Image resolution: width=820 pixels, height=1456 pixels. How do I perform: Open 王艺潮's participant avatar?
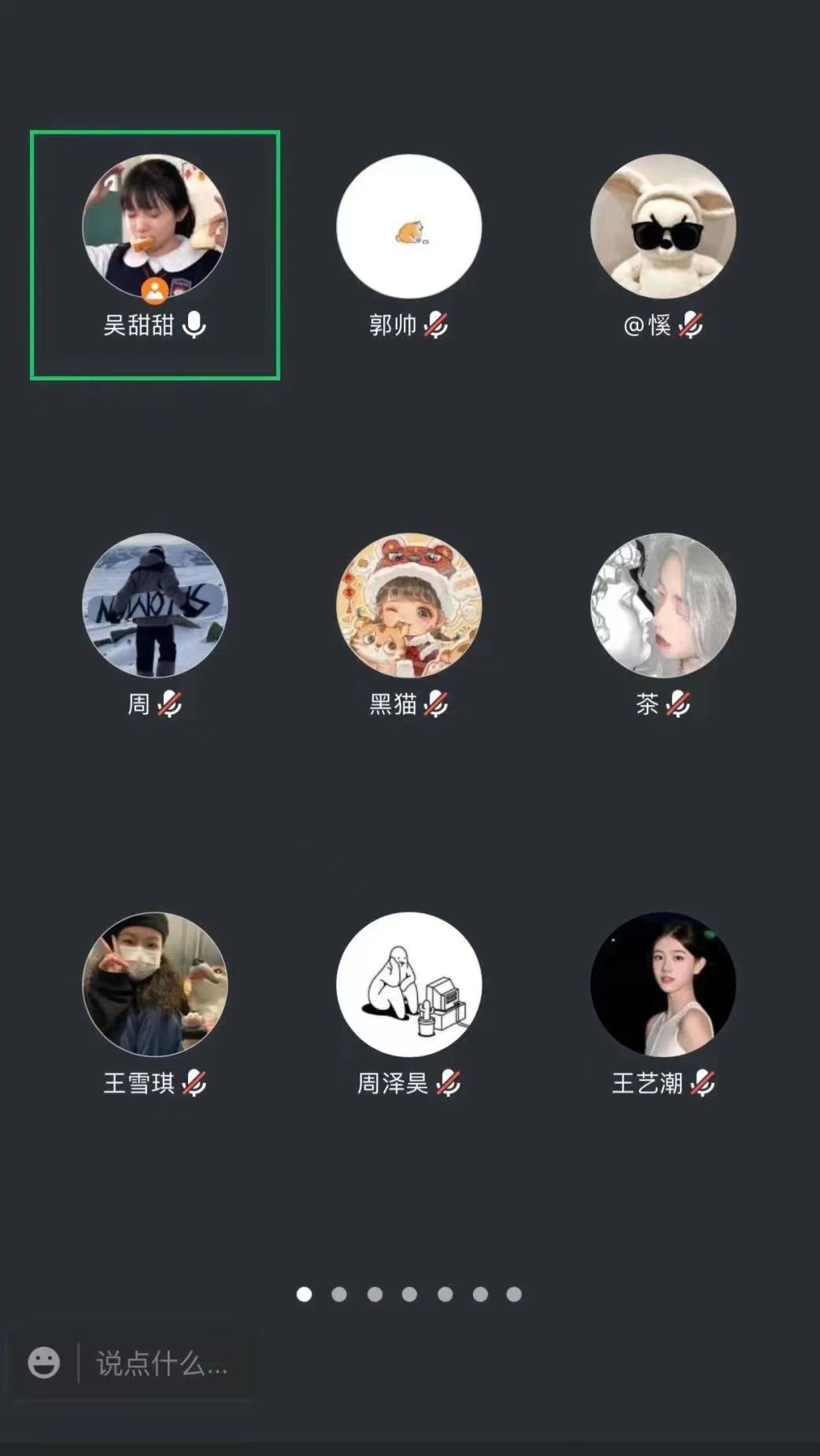tap(663, 985)
